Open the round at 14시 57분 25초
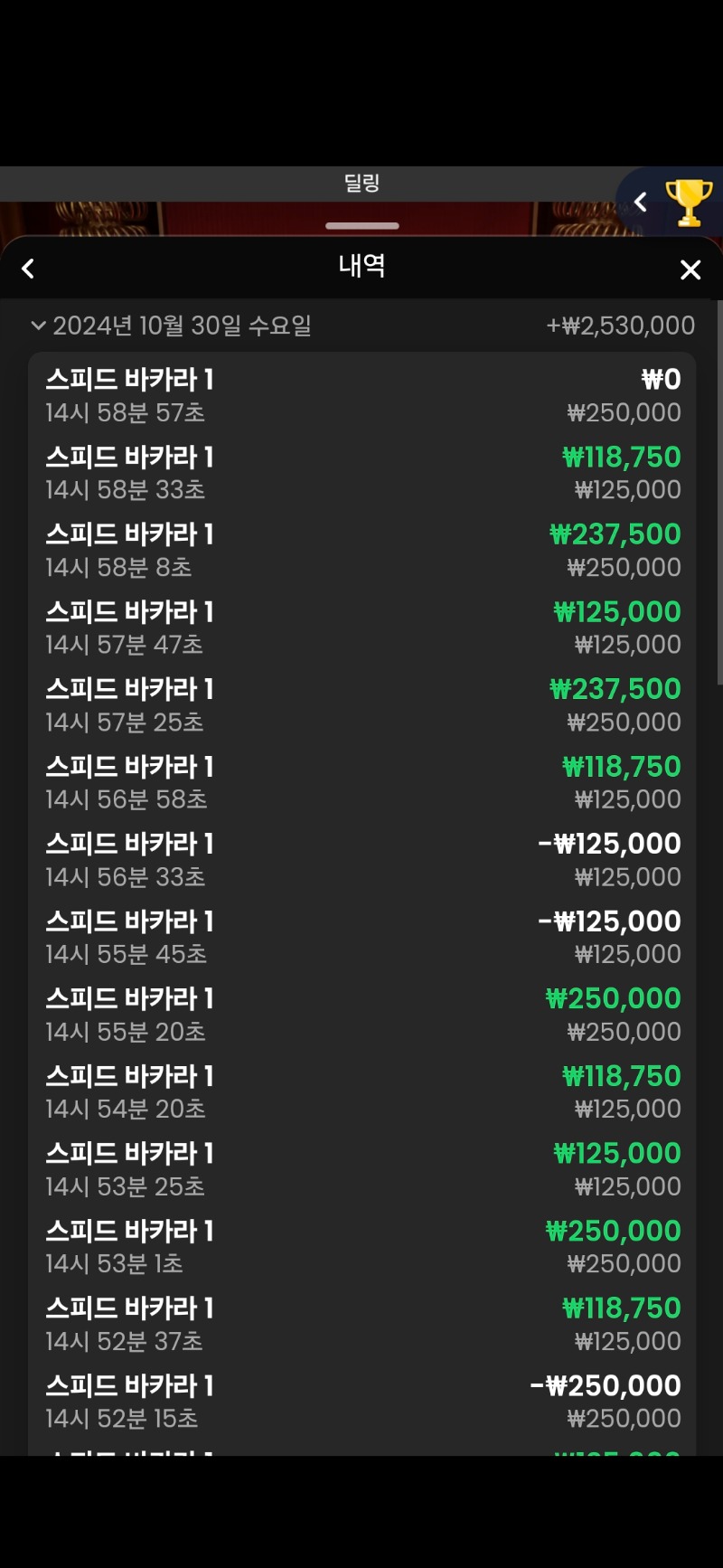Screen dimensions: 723x1568 [x=361, y=704]
